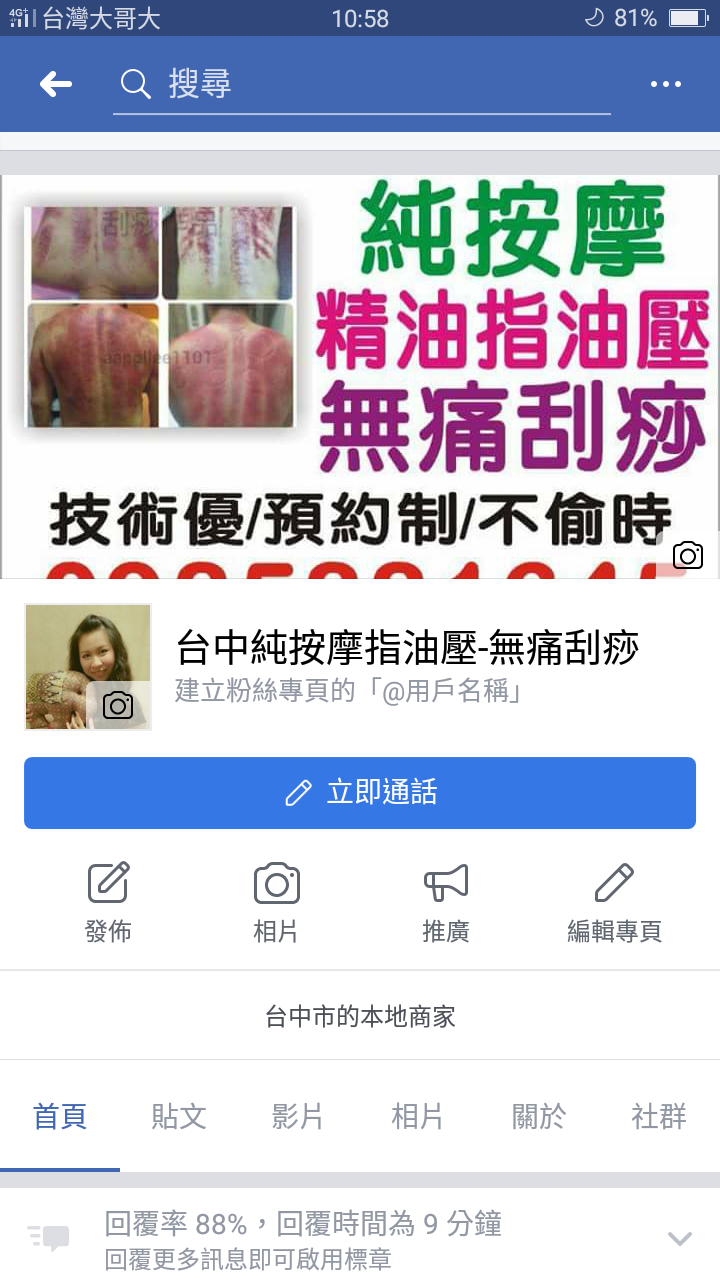The height and width of the screenshot is (1280, 720).
Task: Open 編輯專頁 to edit page
Action: pos(614,902)
